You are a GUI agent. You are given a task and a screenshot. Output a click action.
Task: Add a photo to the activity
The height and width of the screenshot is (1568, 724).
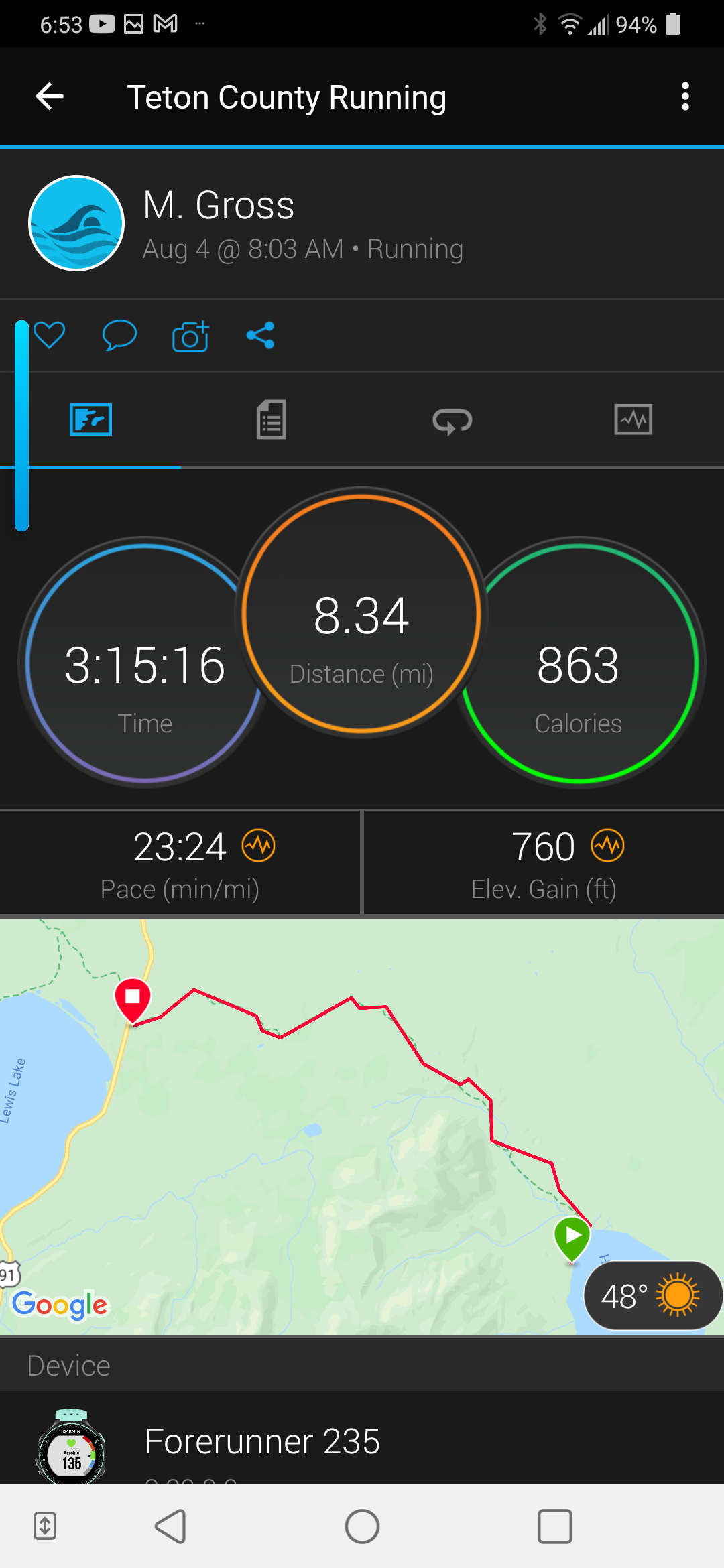190,336
